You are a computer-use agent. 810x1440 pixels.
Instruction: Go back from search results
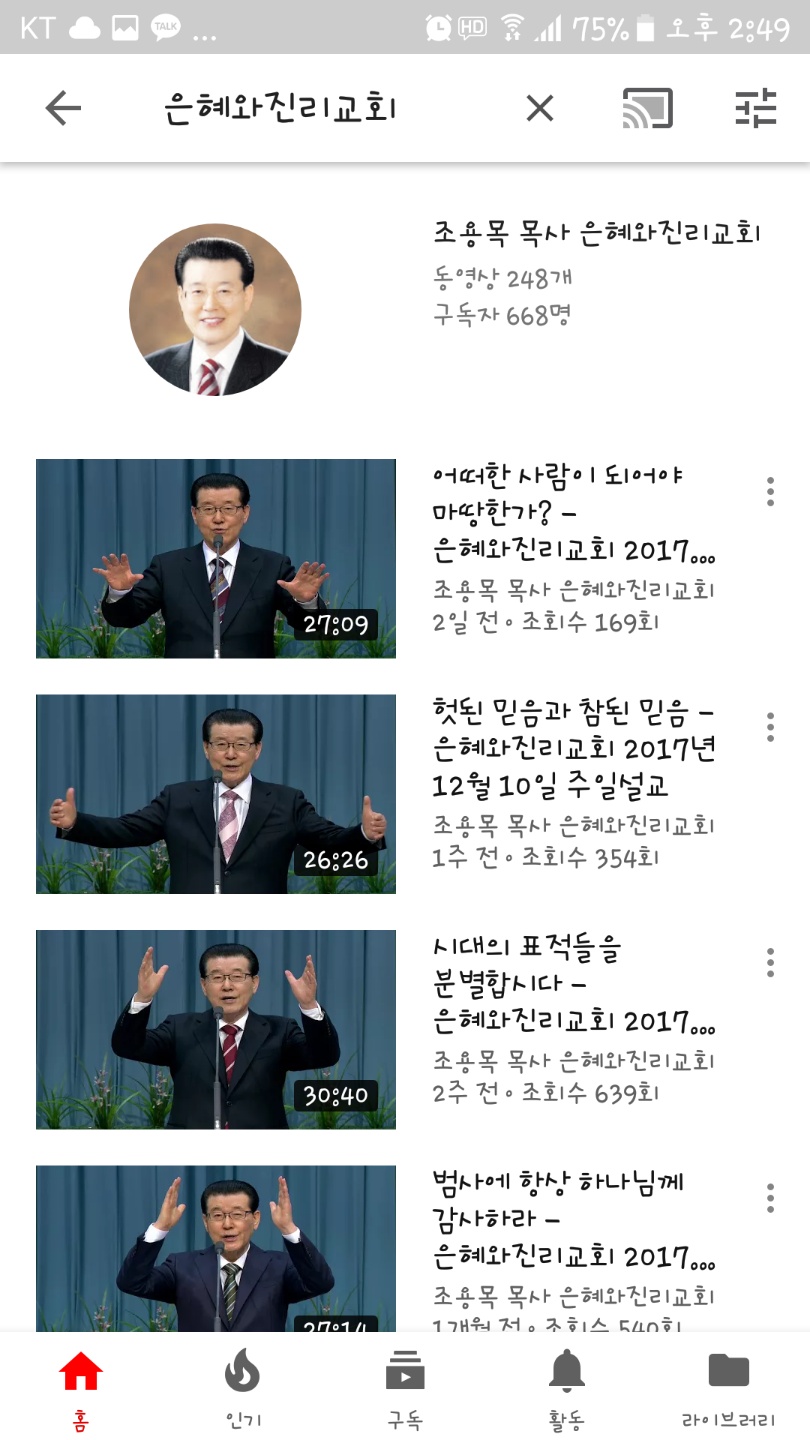pos(63,108)
